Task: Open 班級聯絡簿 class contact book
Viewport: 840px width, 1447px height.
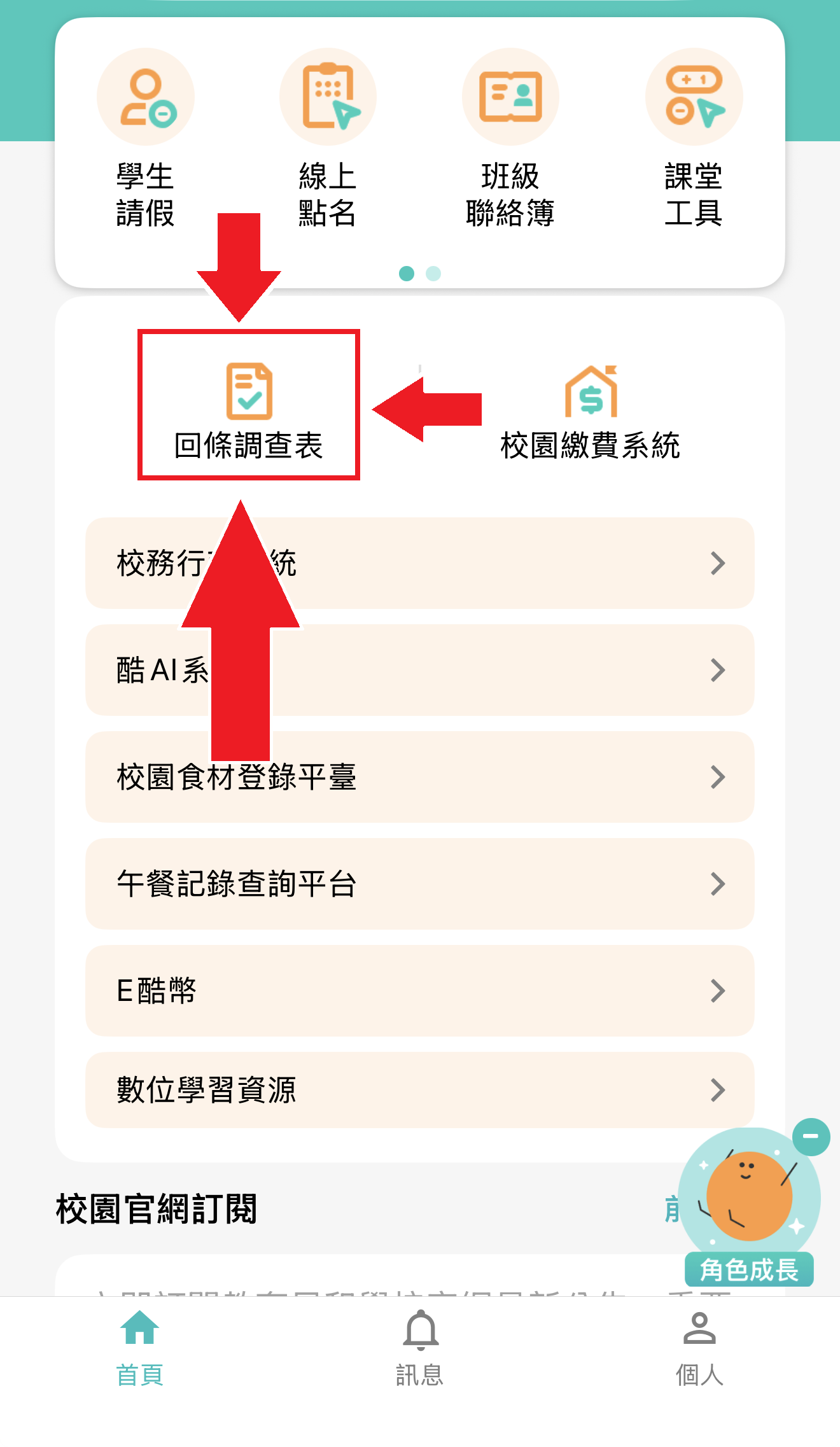Action: click(x=510, y=138)
